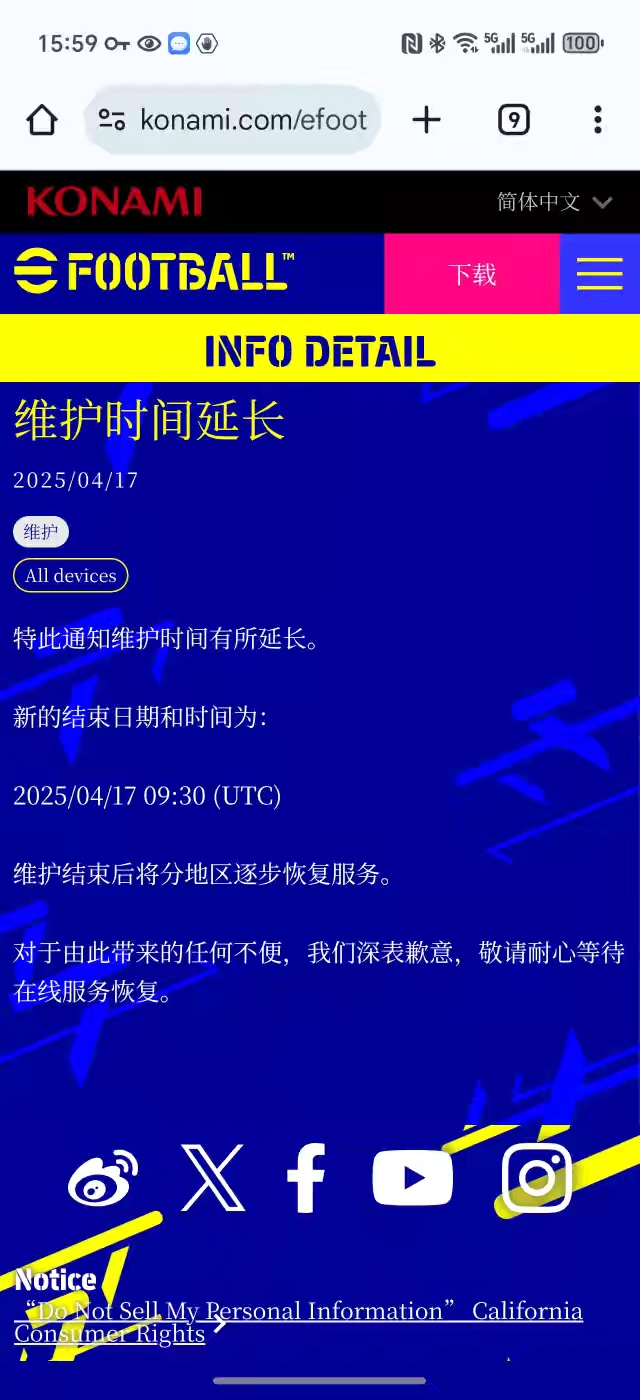This screenshot has height=1400, width=640.
Task: Select the 维护 tag chip
Action: coord(41,532)
